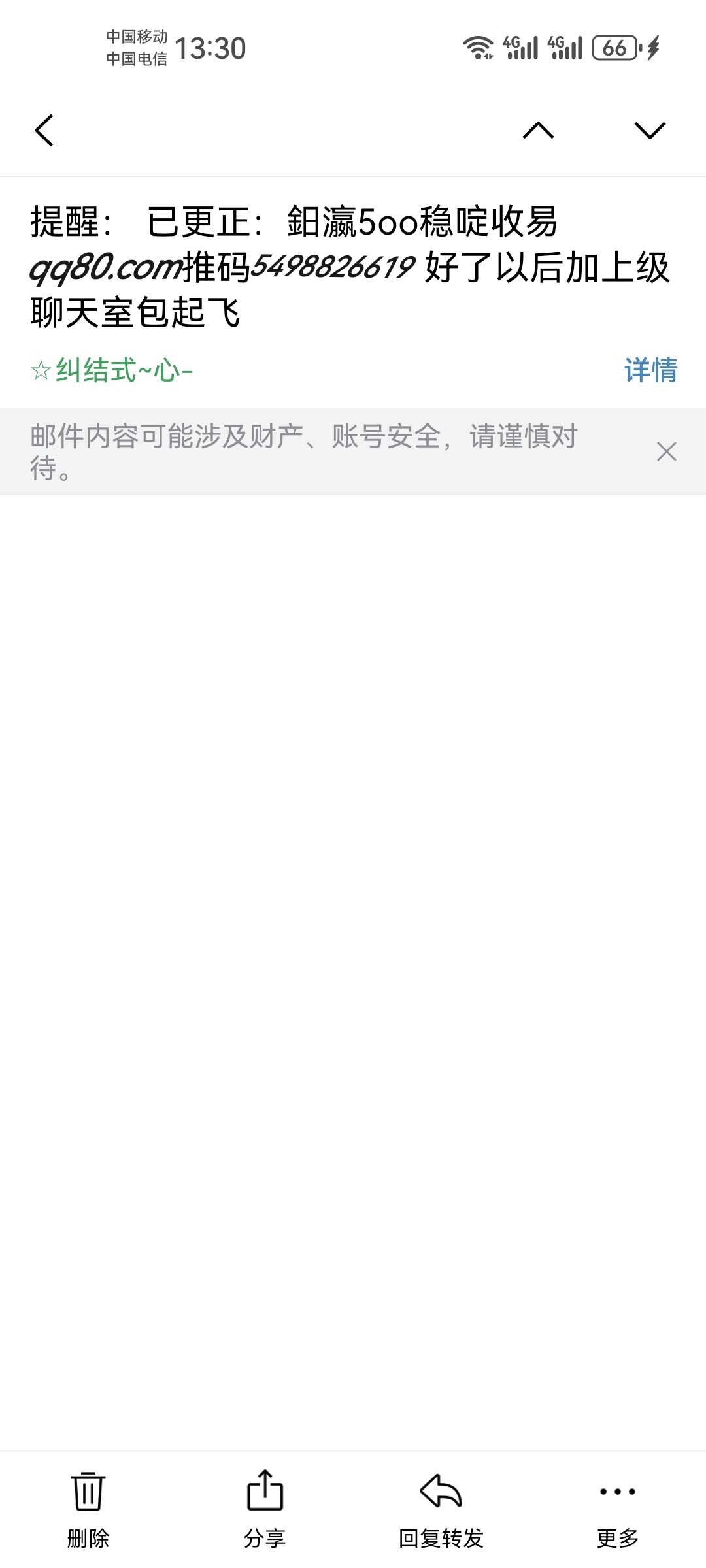
Task: Open 详情 sender details
Action: point(650,370)
